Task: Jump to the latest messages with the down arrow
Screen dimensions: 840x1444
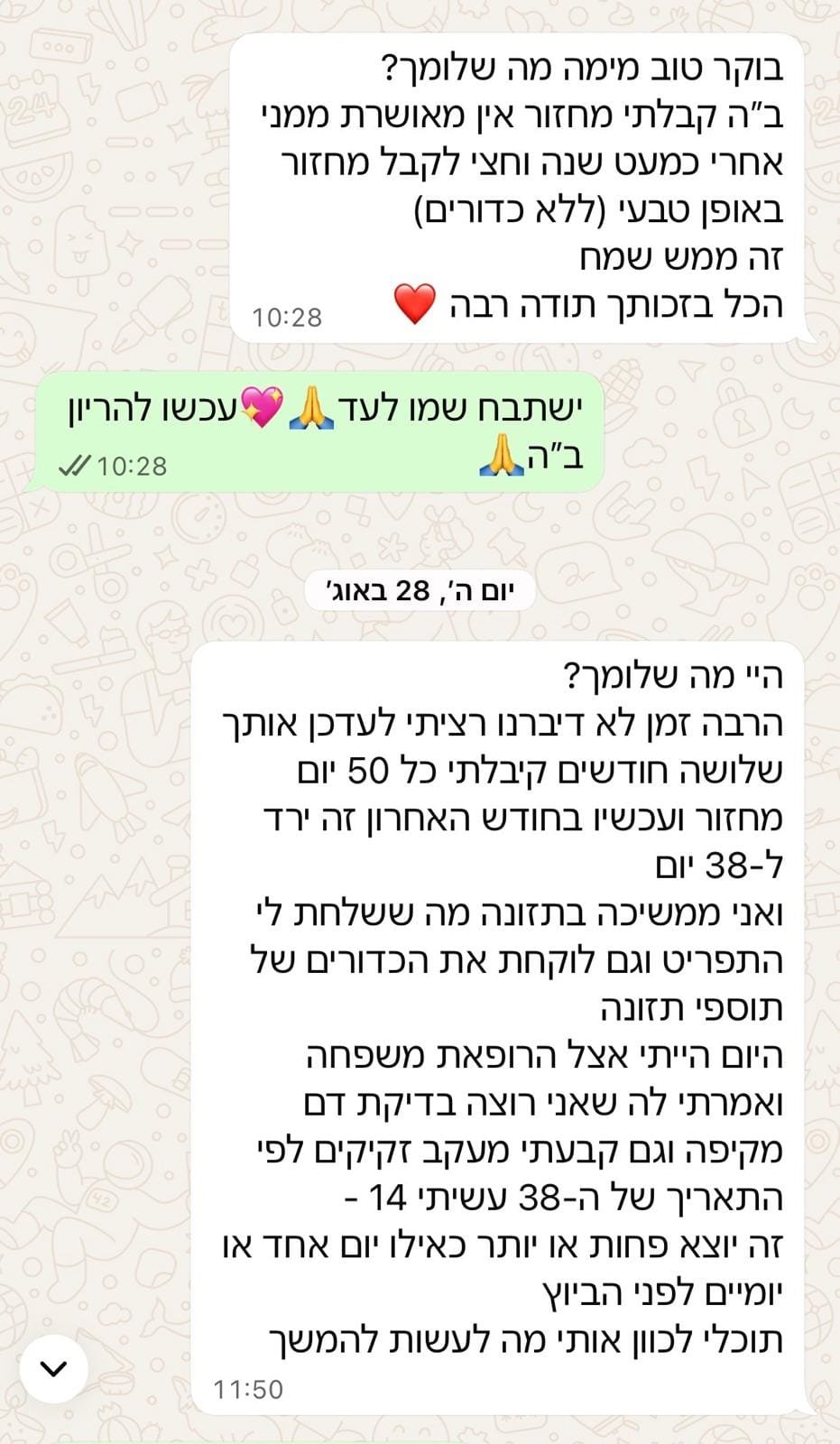Action: (54, 1368)
